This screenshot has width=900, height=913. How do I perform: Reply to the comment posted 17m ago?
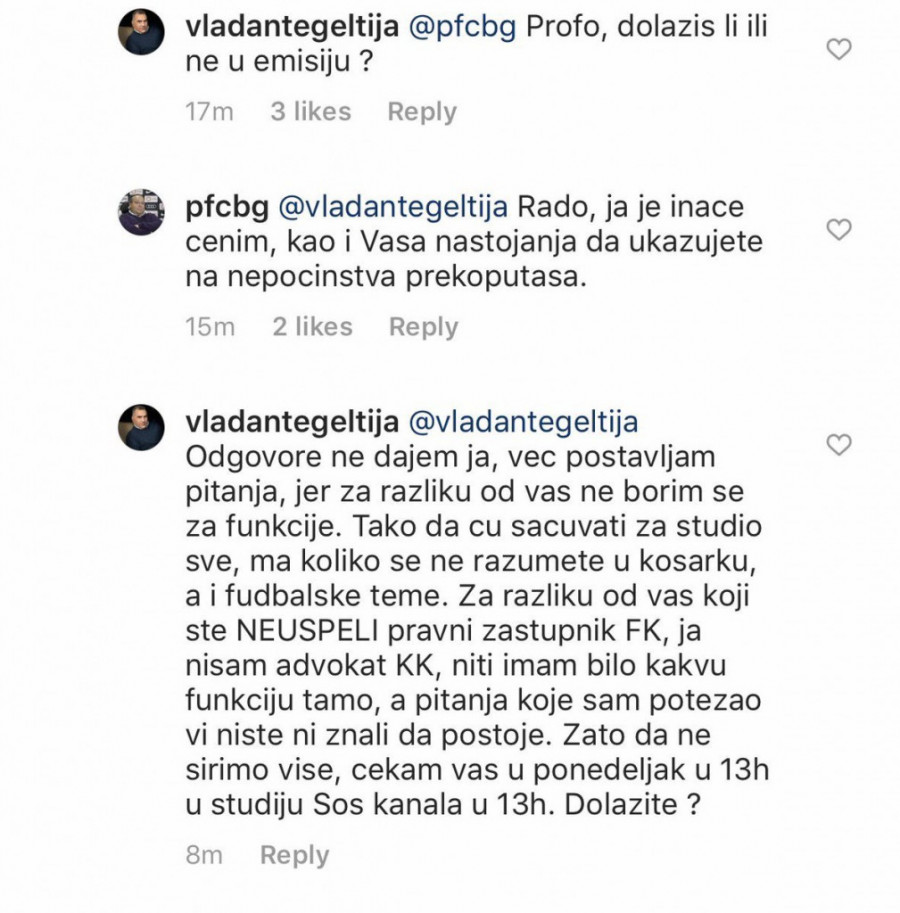click(422, 112)
